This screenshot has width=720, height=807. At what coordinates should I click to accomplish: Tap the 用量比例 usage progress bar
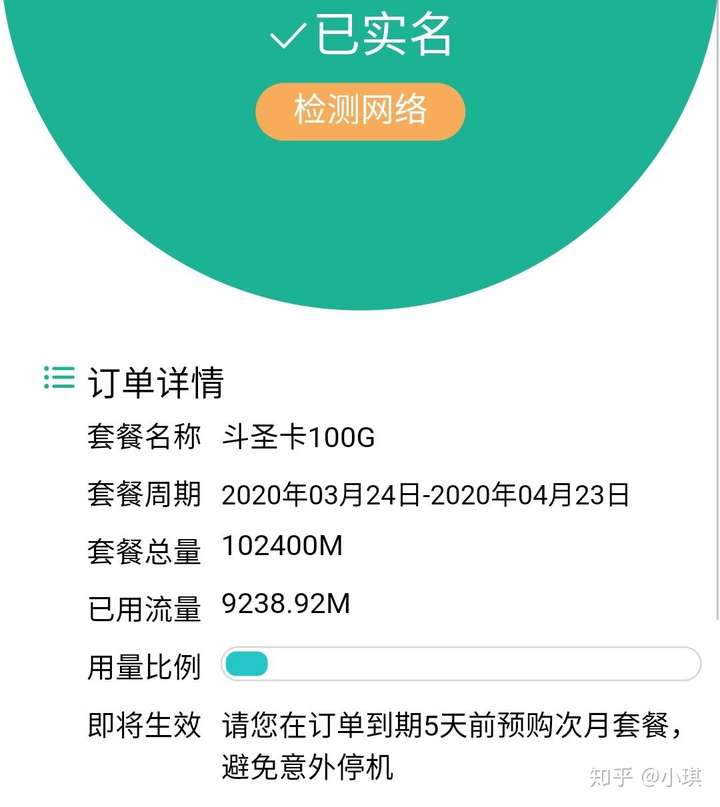coord(460,662)
